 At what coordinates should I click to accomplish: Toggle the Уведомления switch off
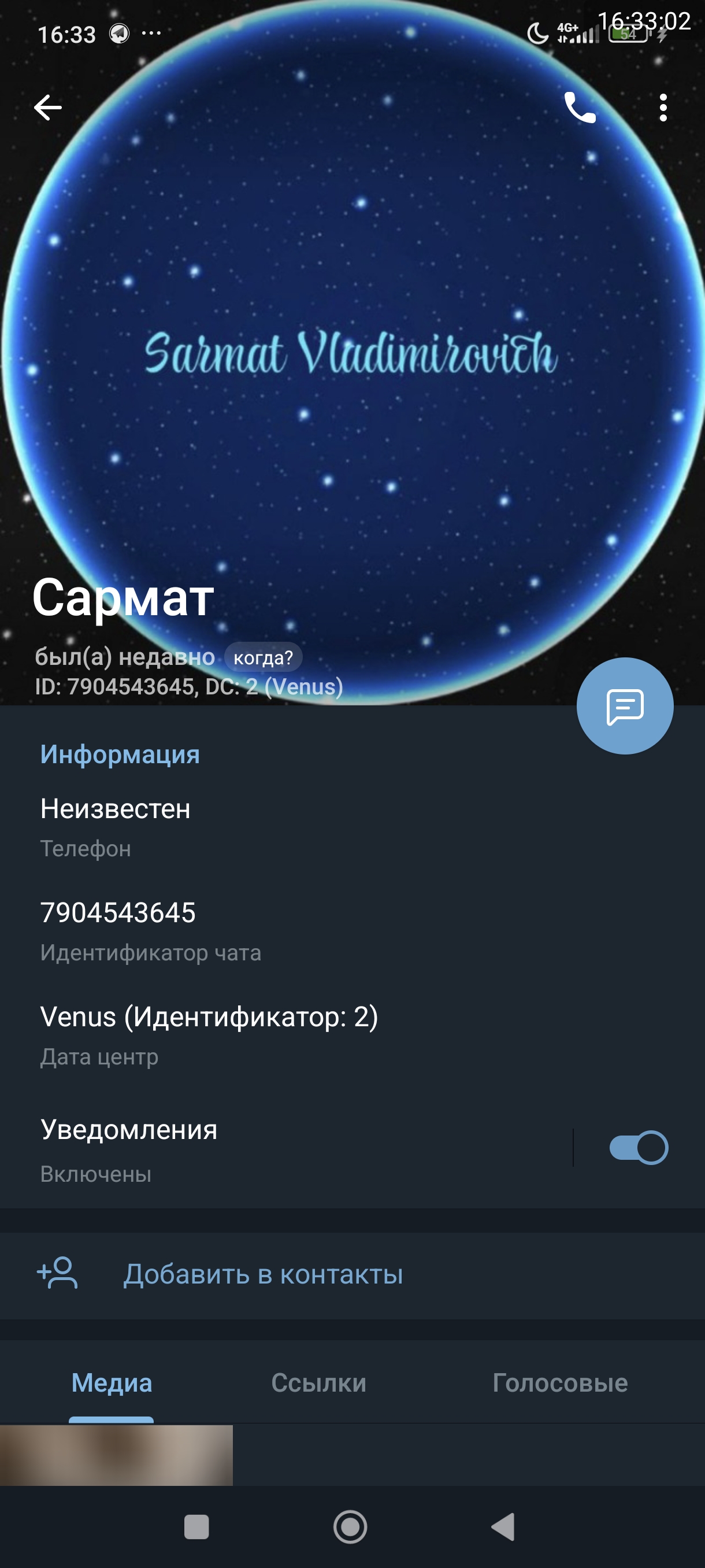(638, 1148)
